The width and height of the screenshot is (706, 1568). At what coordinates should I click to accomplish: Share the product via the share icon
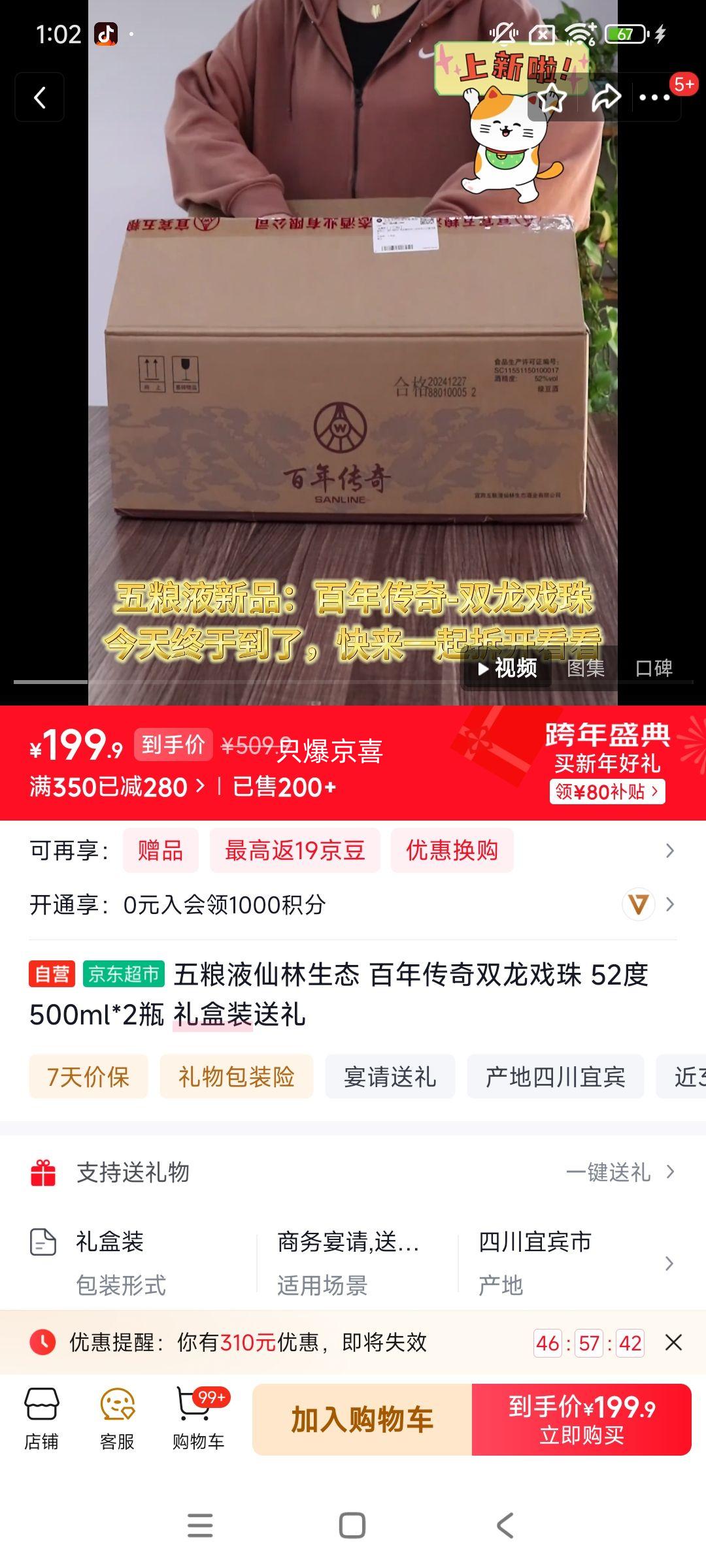pos(607,97)
